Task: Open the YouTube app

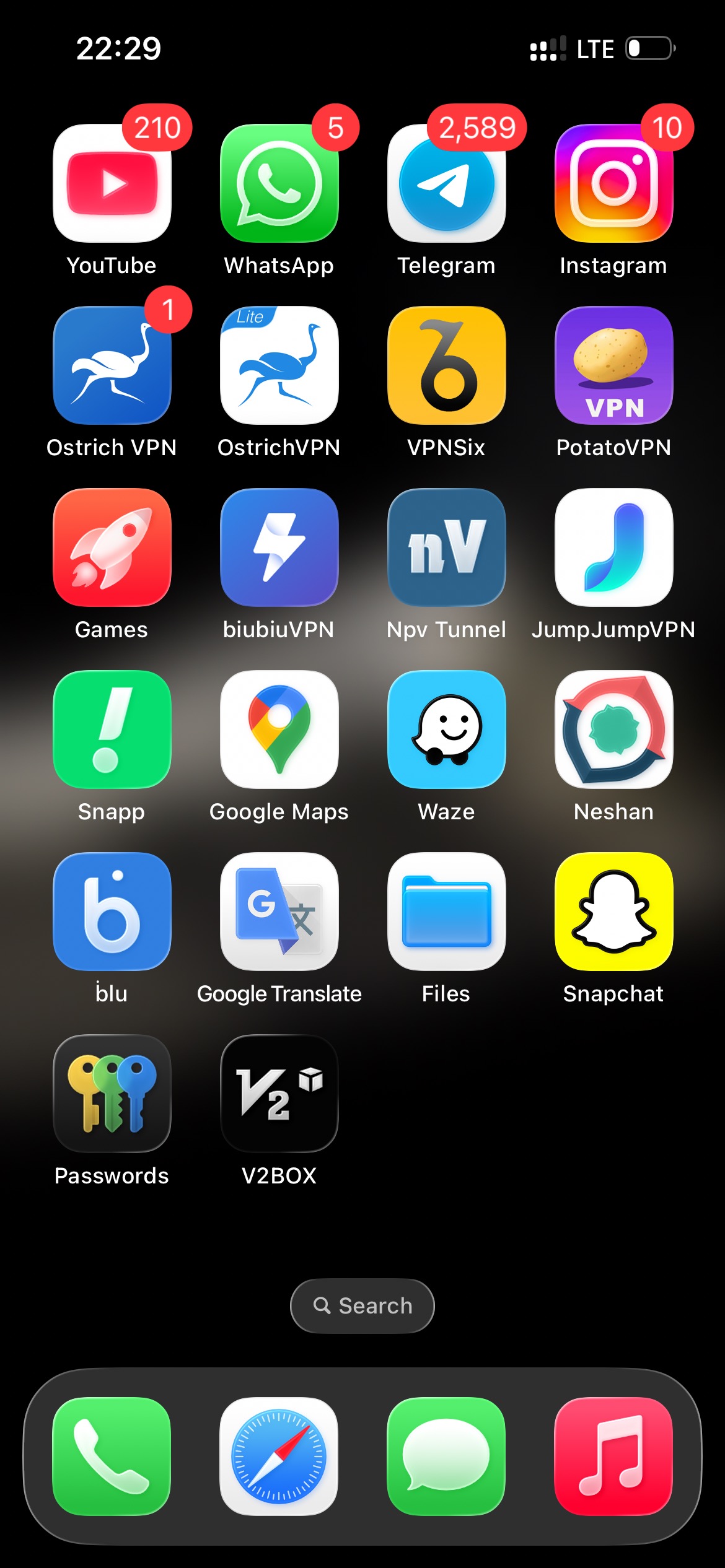Action: 112,183
